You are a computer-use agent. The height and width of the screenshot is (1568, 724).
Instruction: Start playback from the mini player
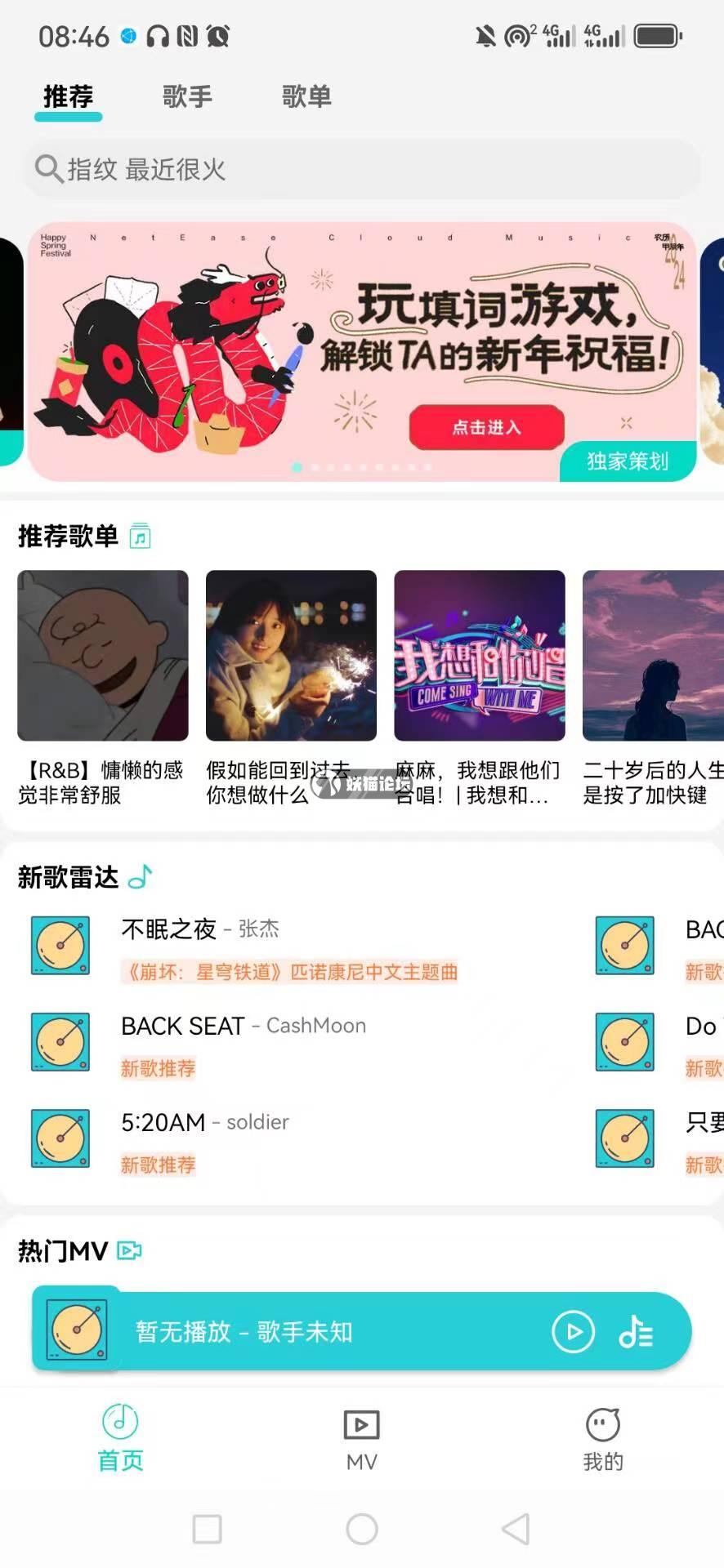(573, 1332)
